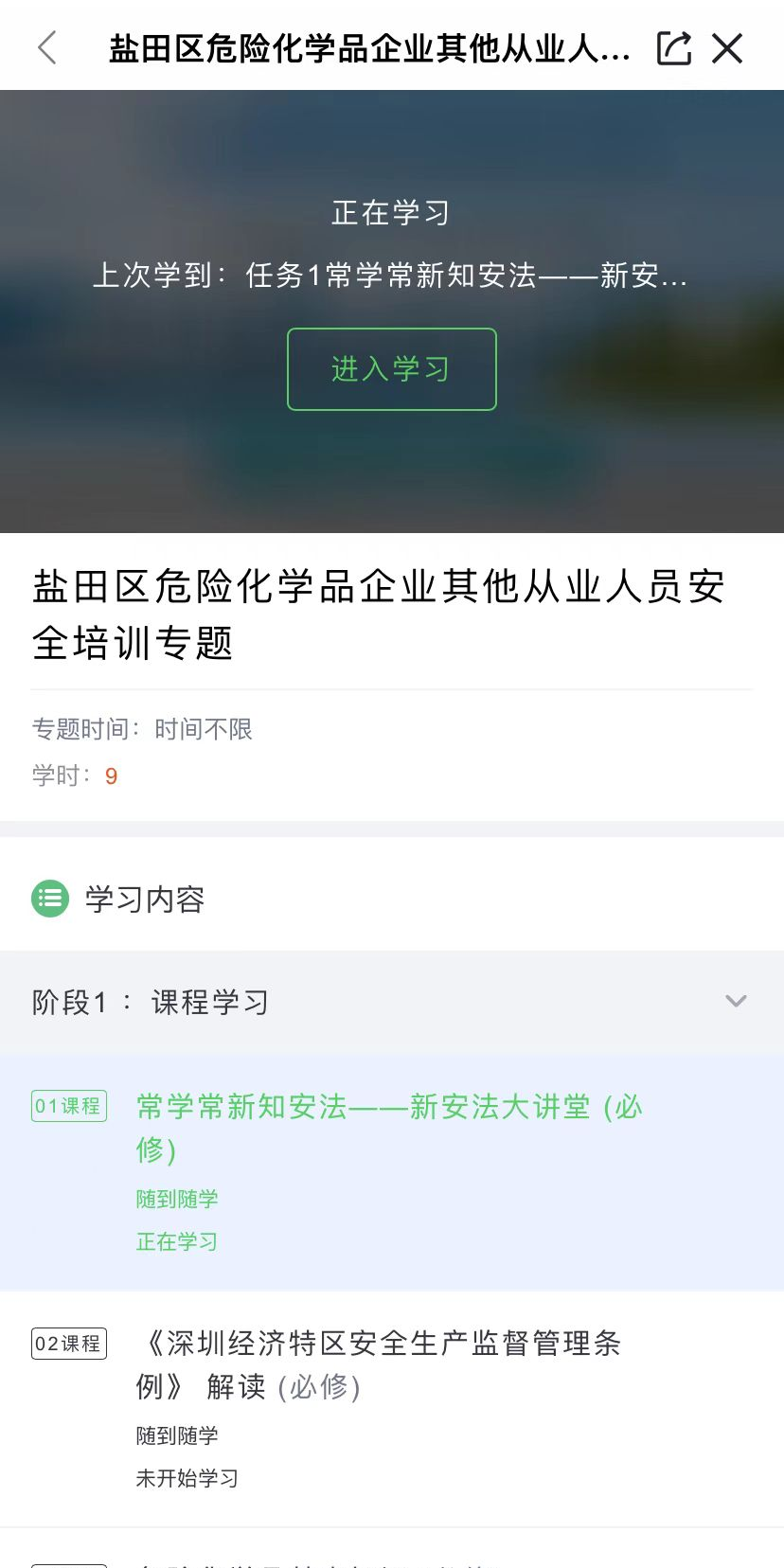Close the page with the X icon
This screenshot has width=784, height=1568.
point(727,47)
